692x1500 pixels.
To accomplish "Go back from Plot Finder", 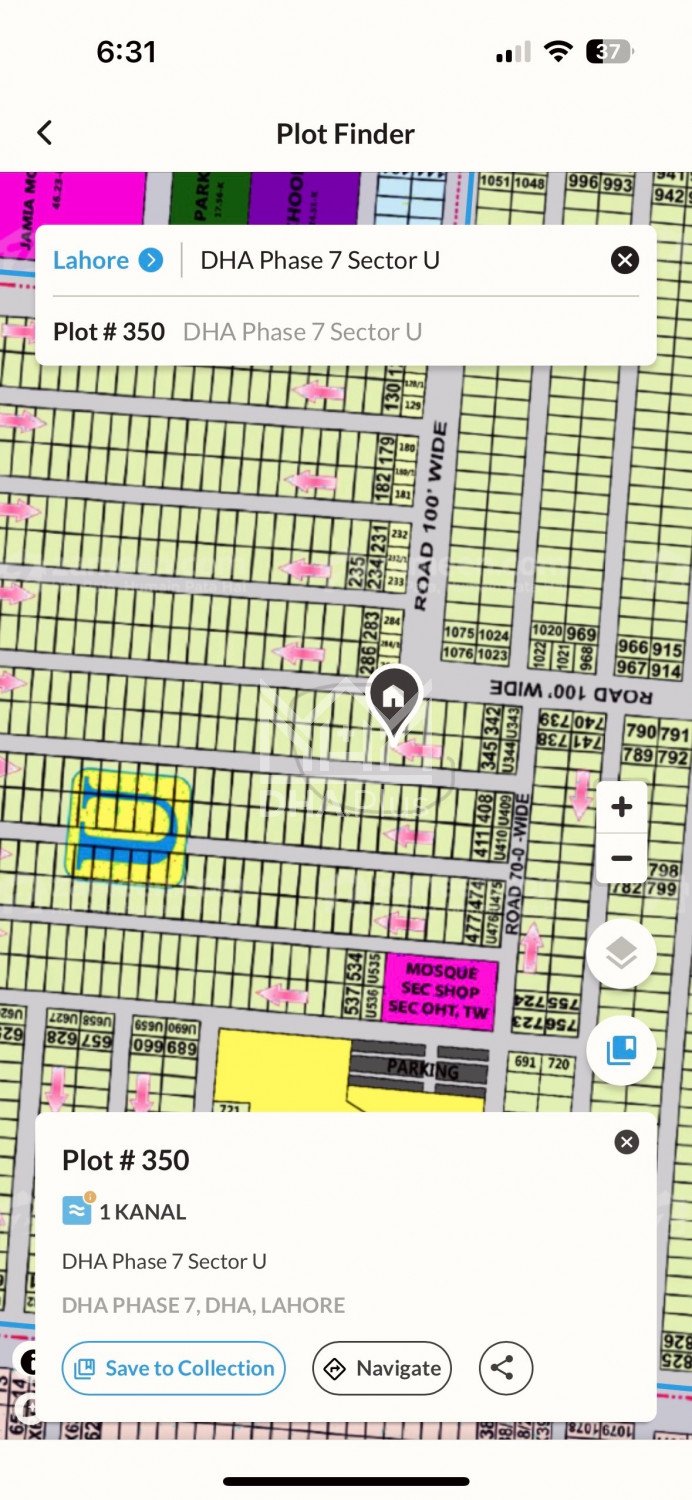I will tap(44, 133).
